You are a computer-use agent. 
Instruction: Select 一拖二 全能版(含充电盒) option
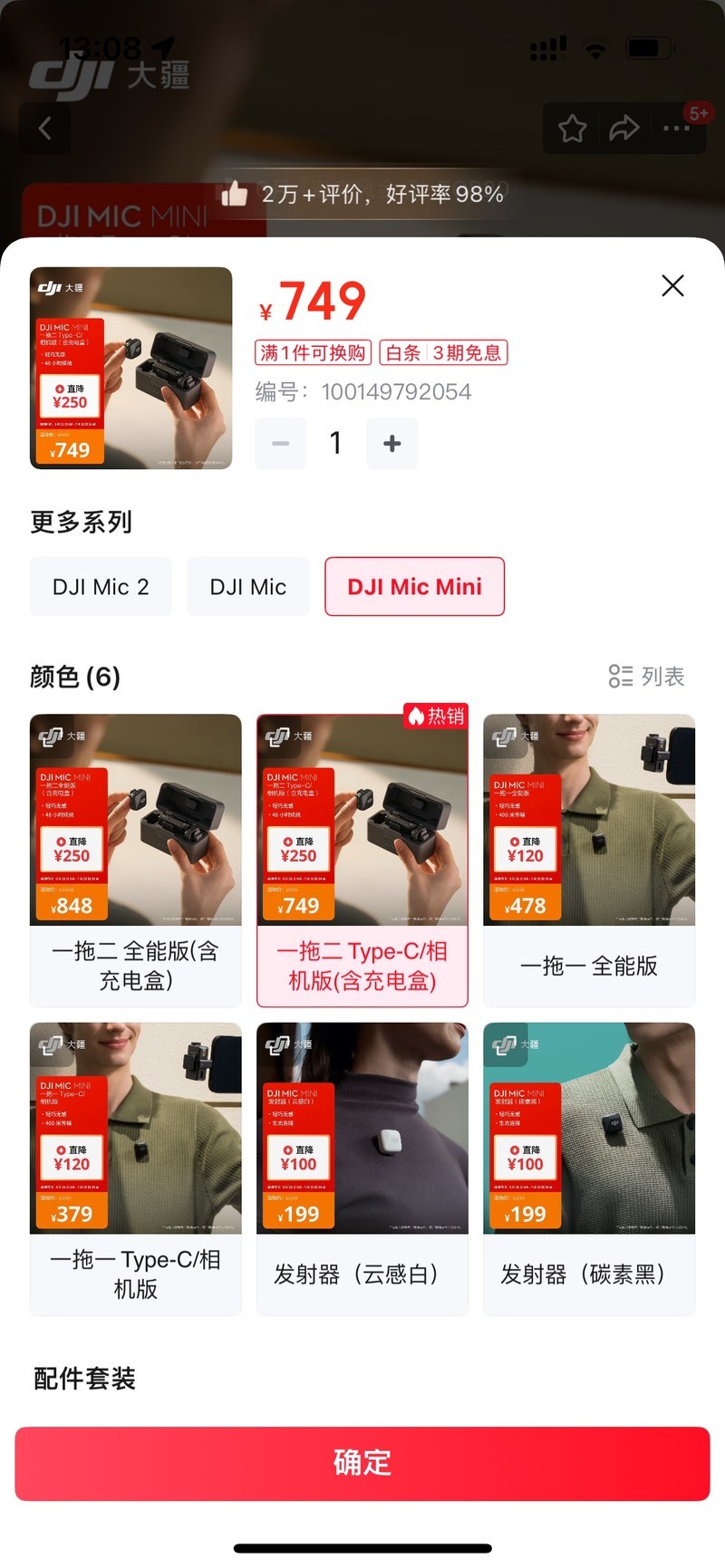click(x=135, y=861)
